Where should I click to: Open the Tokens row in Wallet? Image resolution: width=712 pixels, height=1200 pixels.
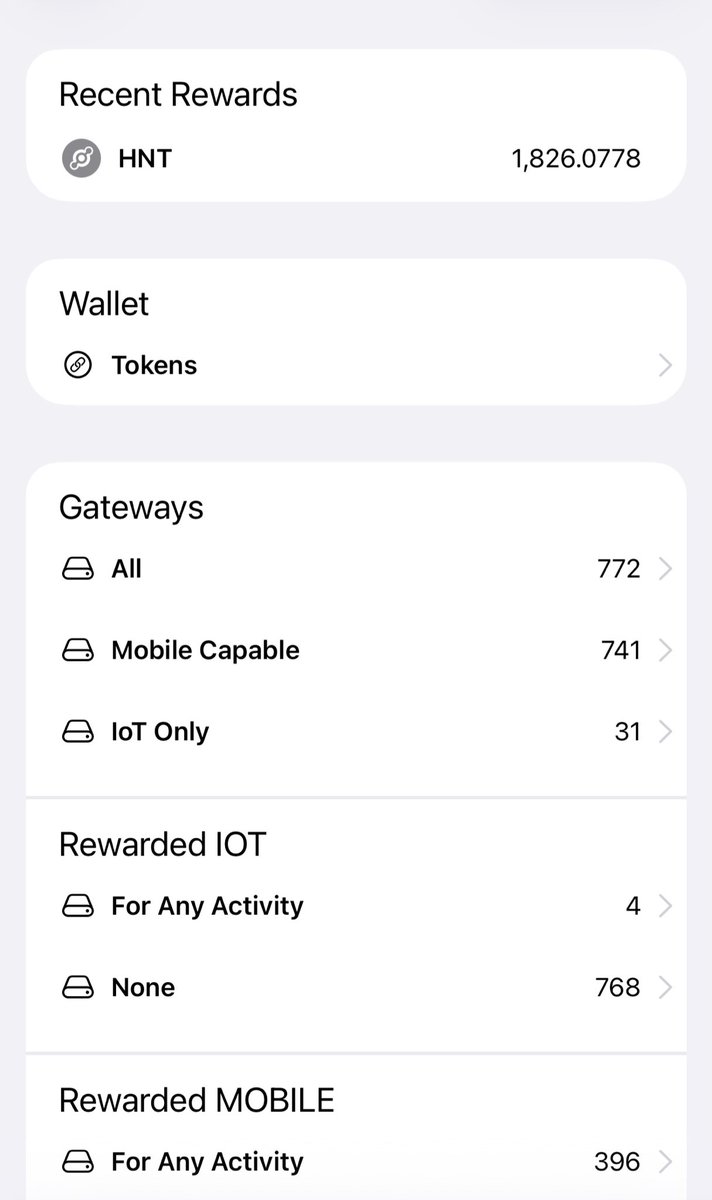356,366
